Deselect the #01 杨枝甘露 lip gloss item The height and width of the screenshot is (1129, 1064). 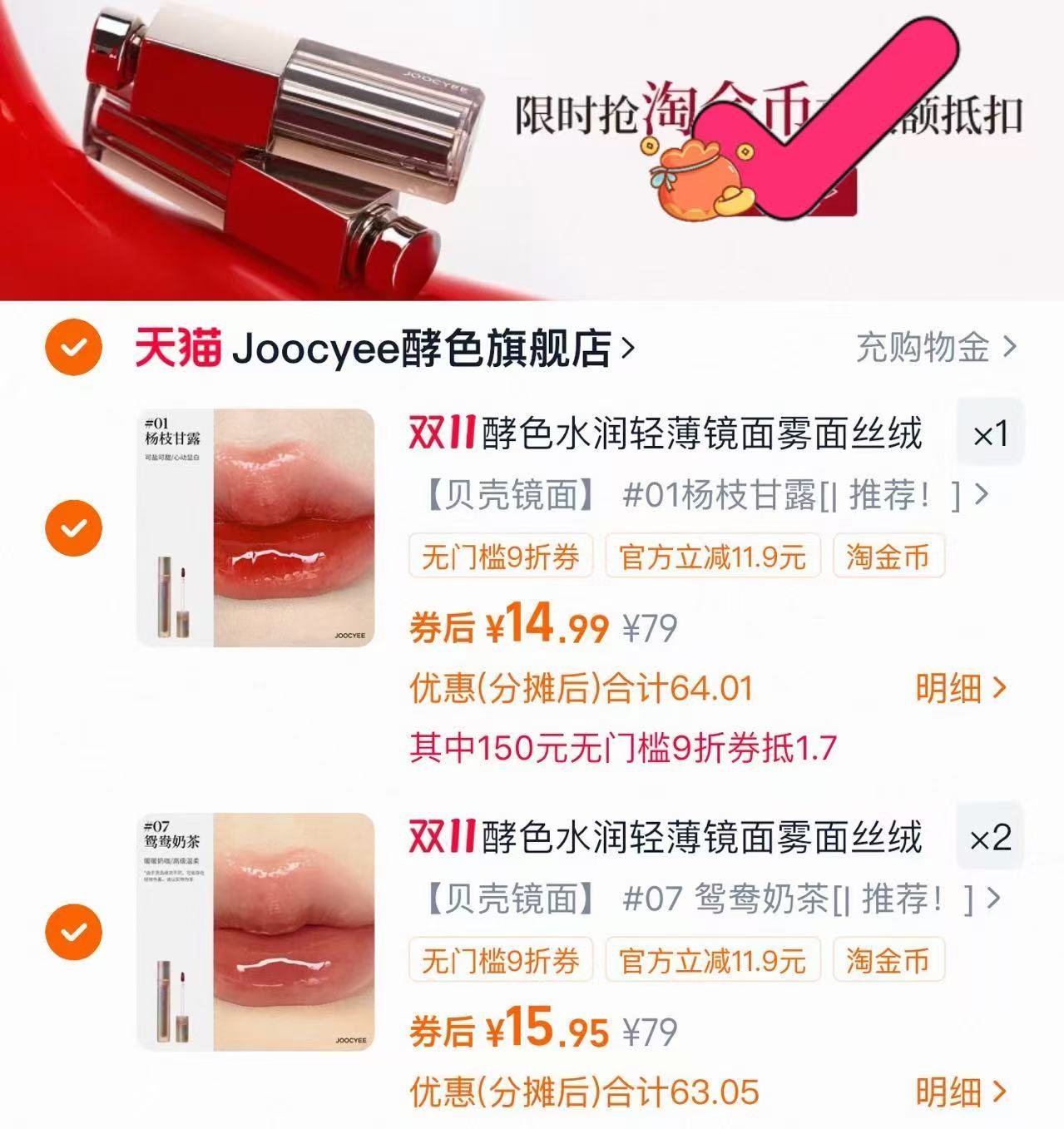pos(74,527)
